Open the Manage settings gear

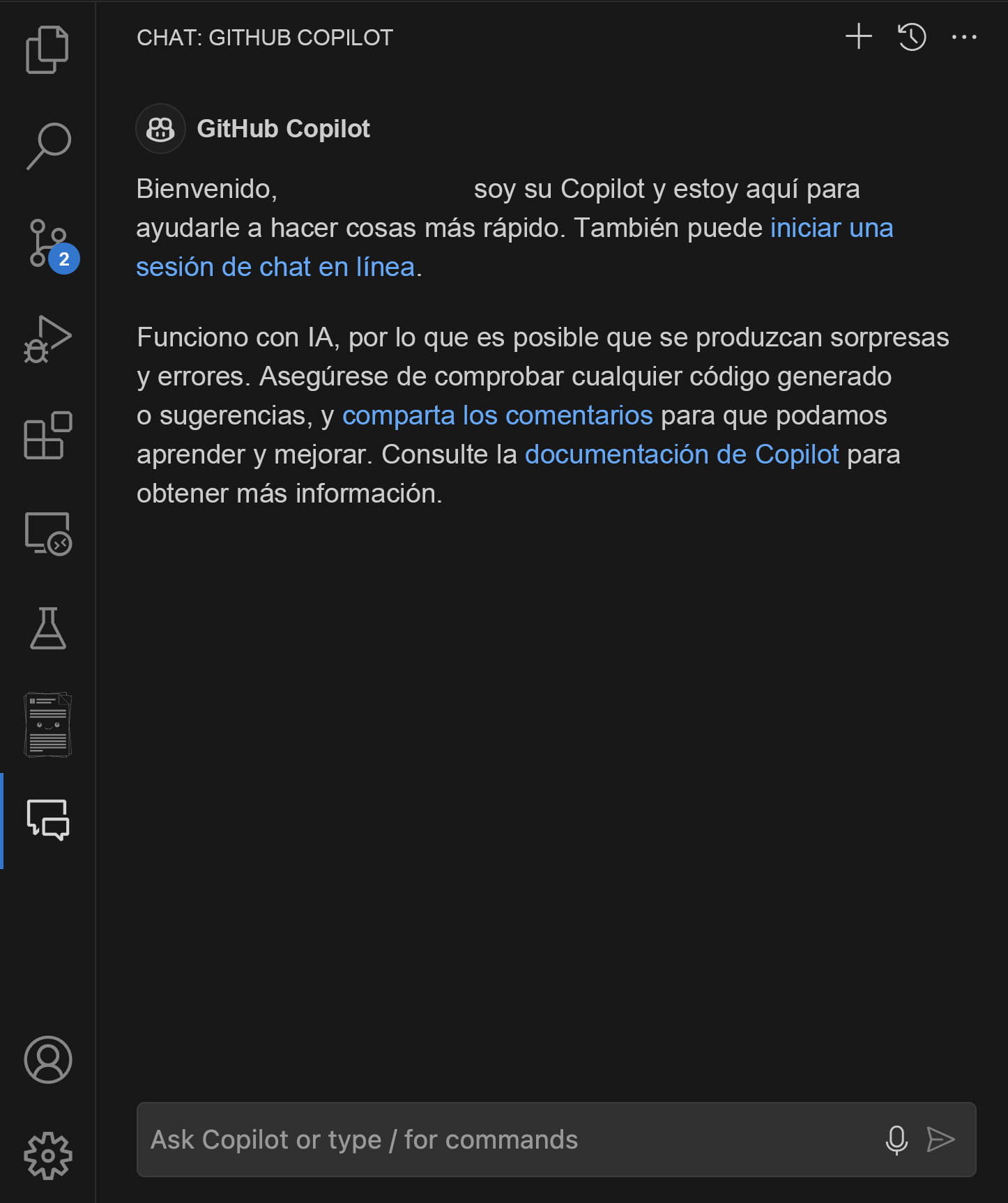click(47, 1156)
